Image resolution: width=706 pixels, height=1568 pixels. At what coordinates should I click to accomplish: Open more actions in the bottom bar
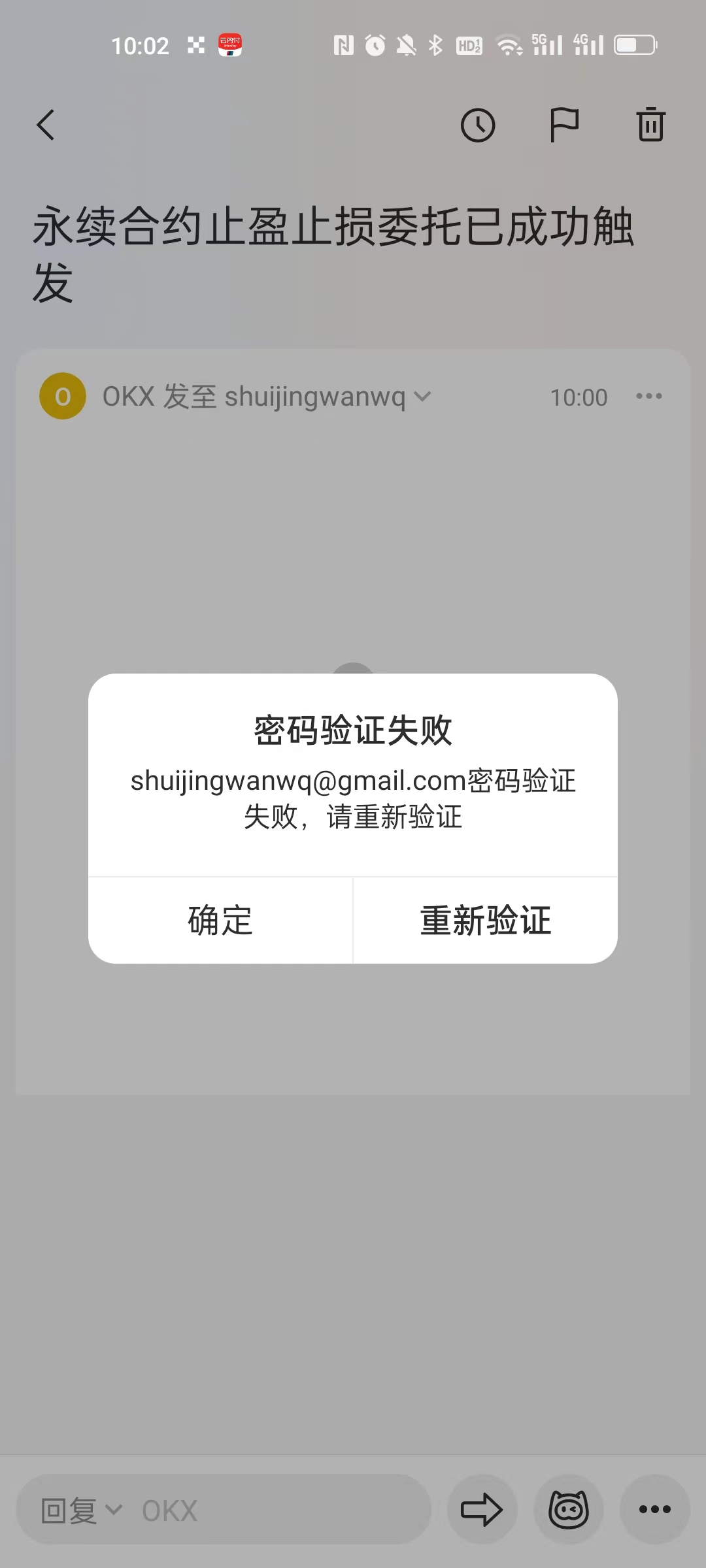click(654, 1510)
